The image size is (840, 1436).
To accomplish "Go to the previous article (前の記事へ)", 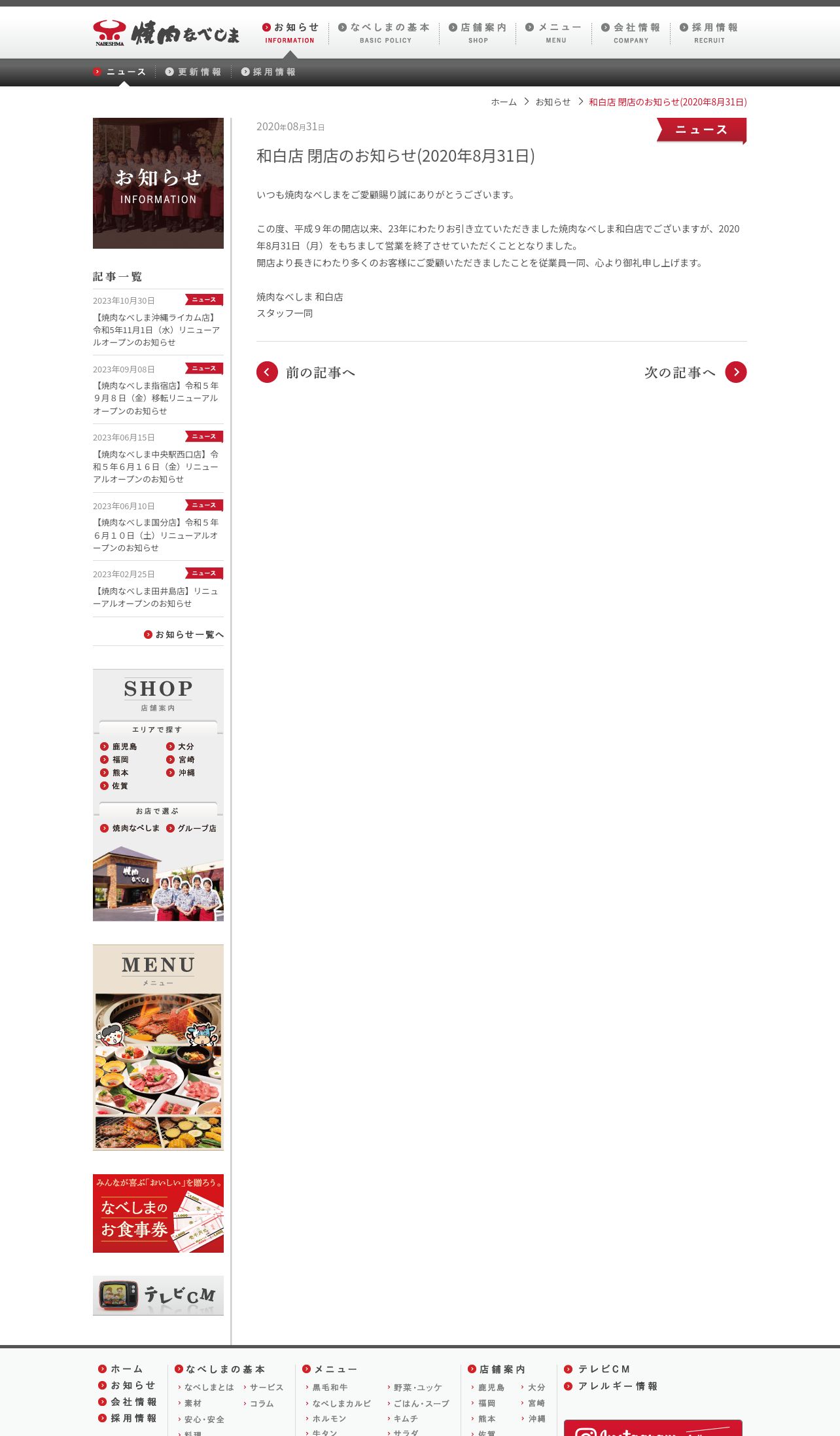I will (x=306, y=372).
